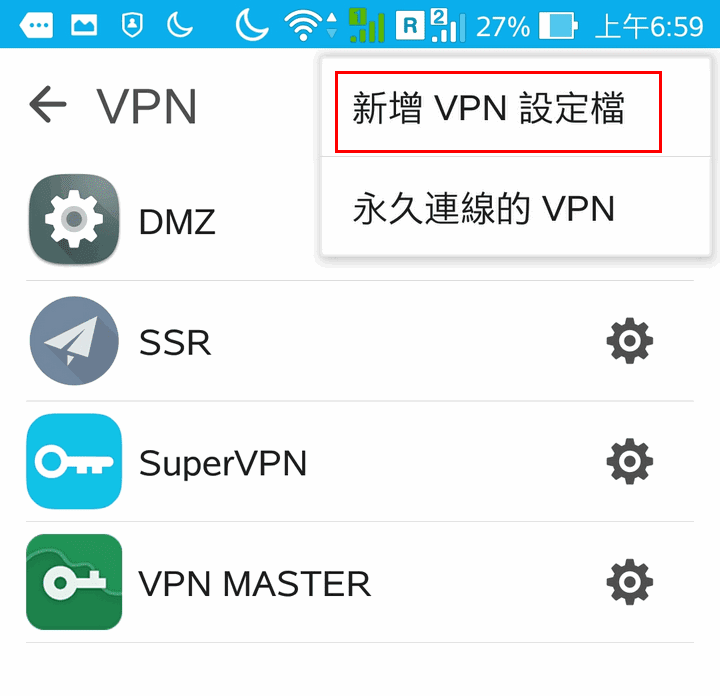Go back from the VPN screen
Image resolution: width=720 pixels, height=696 pixels.
[47, 105]
